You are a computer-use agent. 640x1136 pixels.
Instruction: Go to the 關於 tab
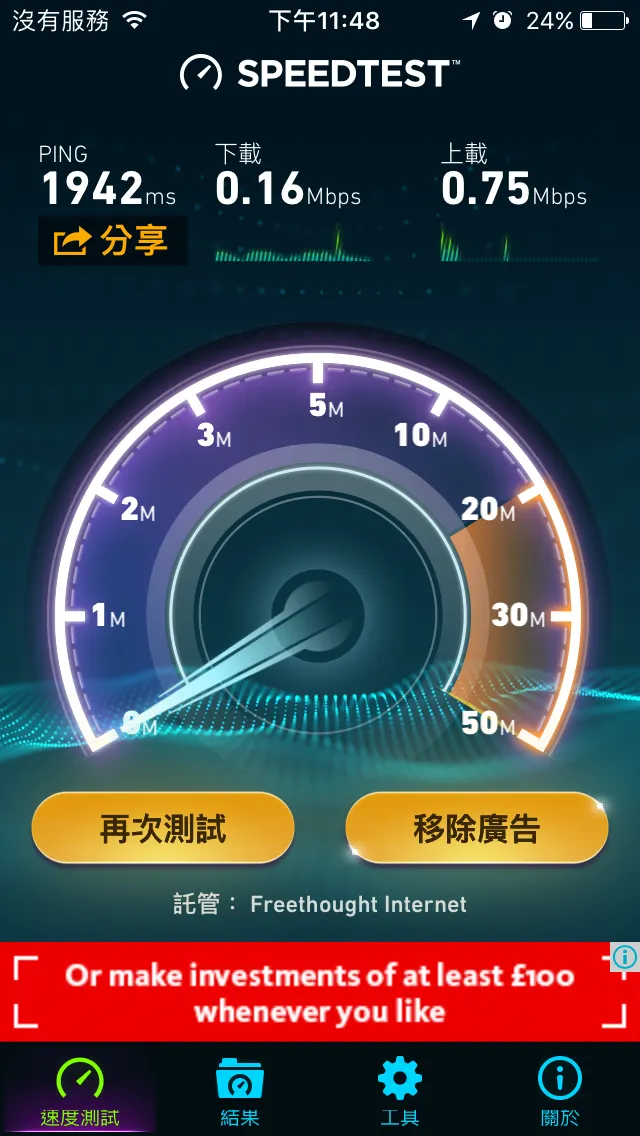pyautogui.click(x=559, y=1092)
